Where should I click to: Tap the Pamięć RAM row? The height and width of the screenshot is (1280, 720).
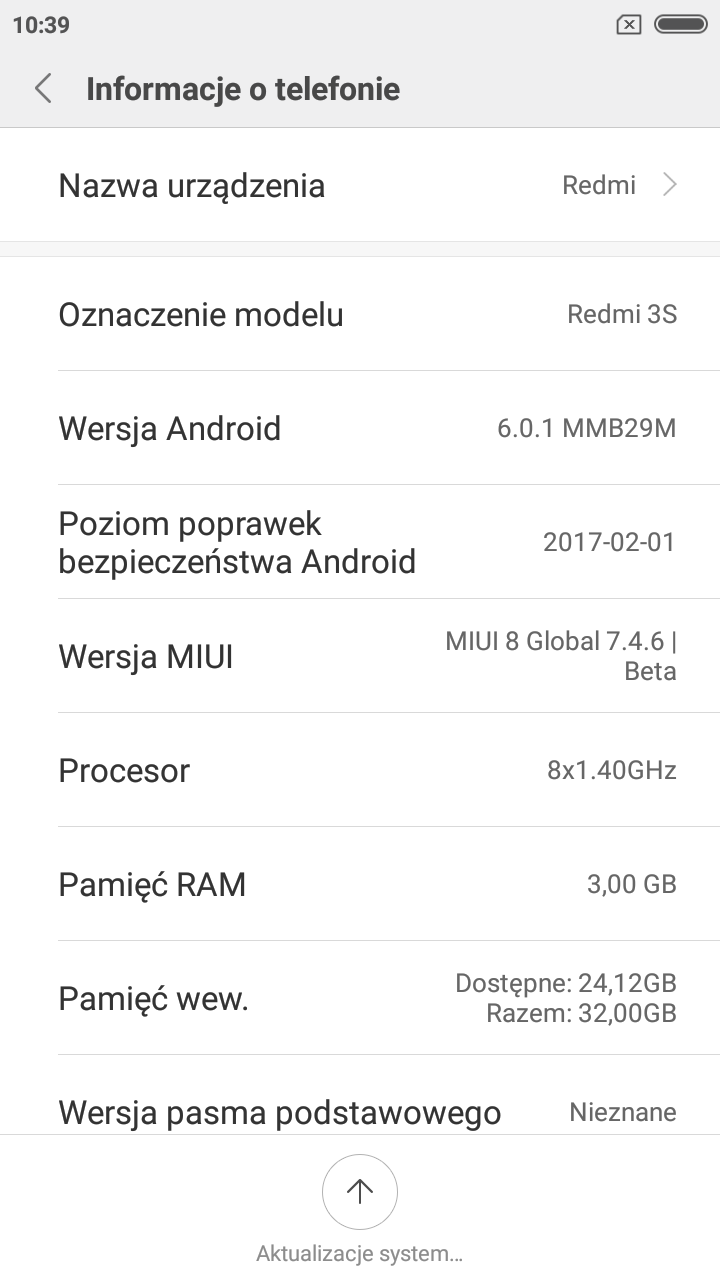(360, 885)
